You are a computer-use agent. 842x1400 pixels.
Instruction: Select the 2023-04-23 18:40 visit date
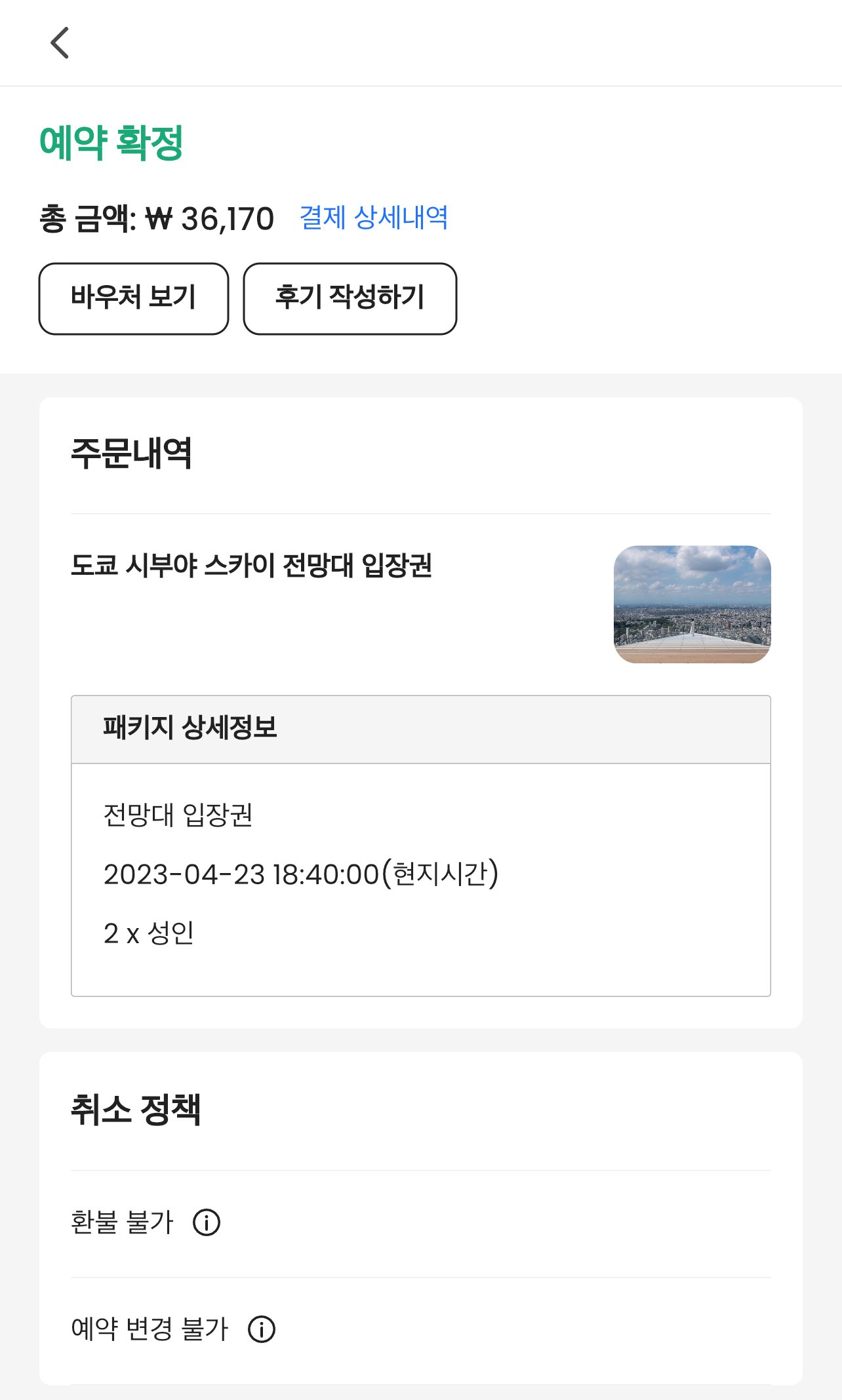coord(302,874)
